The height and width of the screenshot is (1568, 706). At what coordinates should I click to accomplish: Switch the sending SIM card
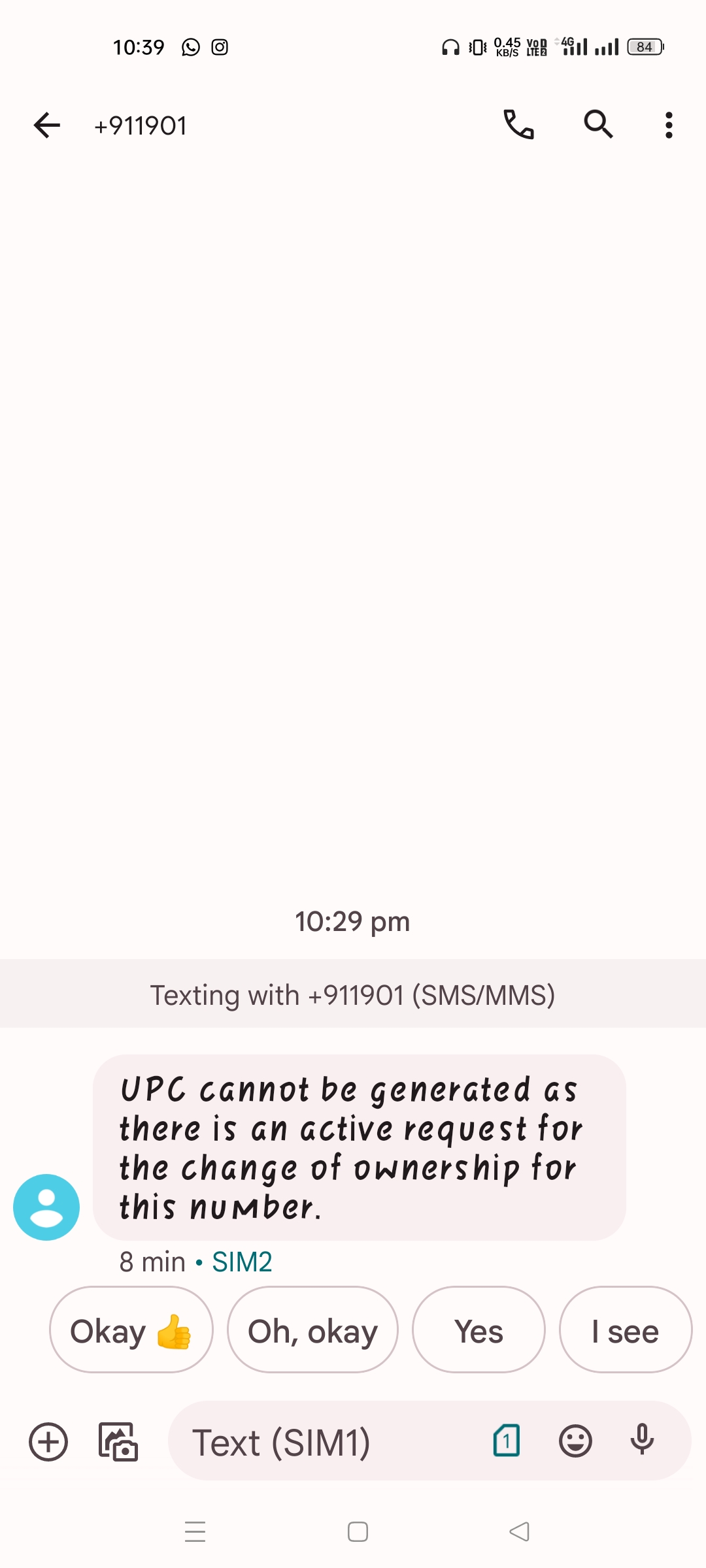click(507, 1441)
